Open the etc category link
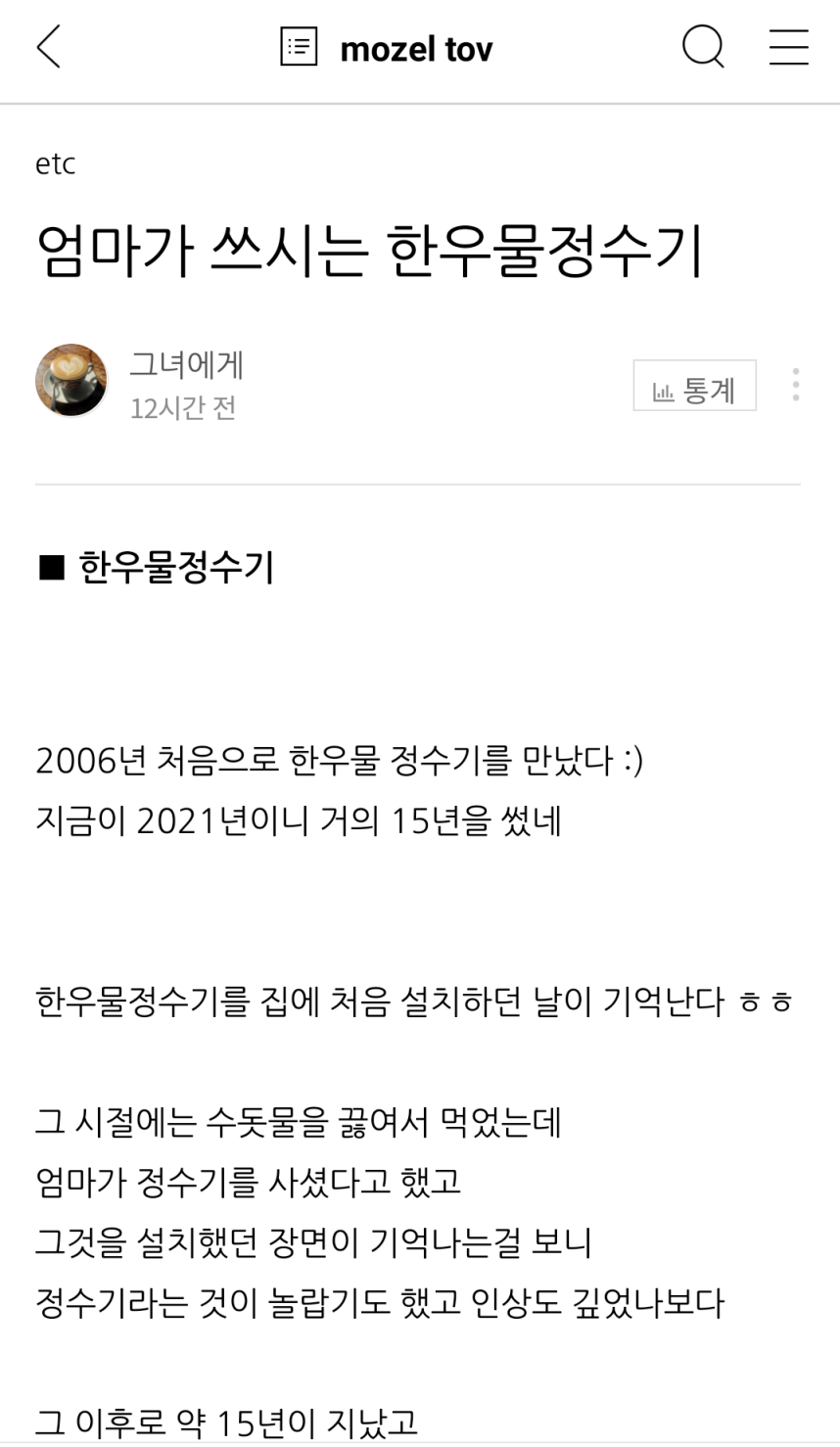The image size is (840, 1447). [x=55, y=163]
